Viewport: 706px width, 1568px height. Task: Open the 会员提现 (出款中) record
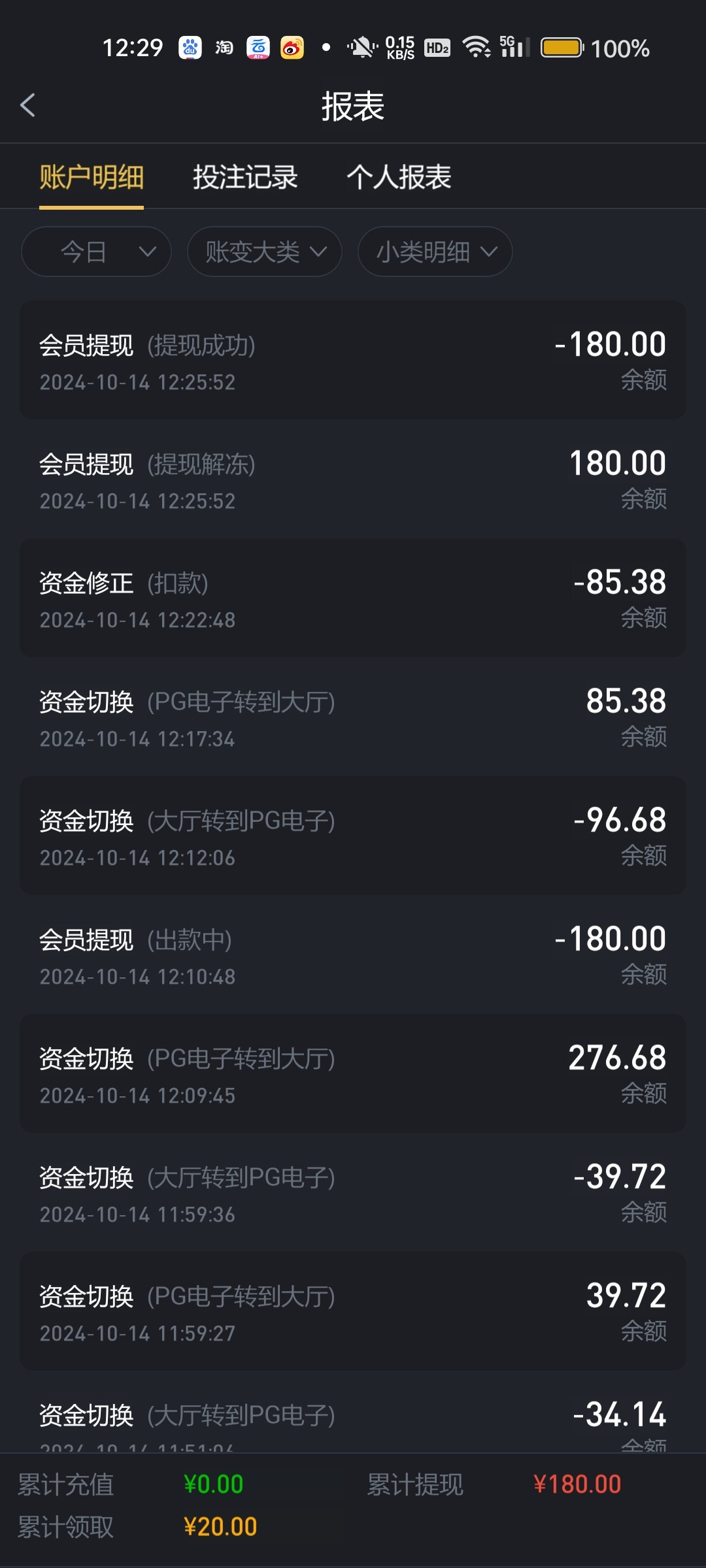point(353,955)
